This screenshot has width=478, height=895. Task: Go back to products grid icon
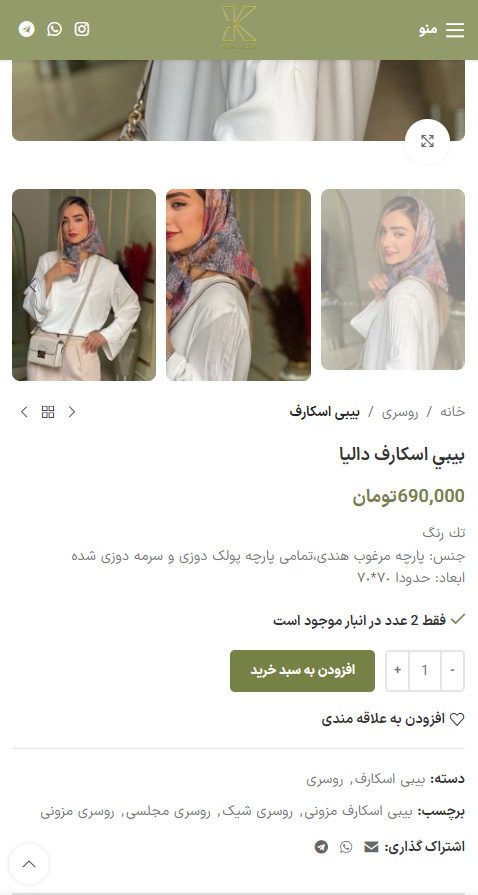pyautogui.click(x=48, y=412)
